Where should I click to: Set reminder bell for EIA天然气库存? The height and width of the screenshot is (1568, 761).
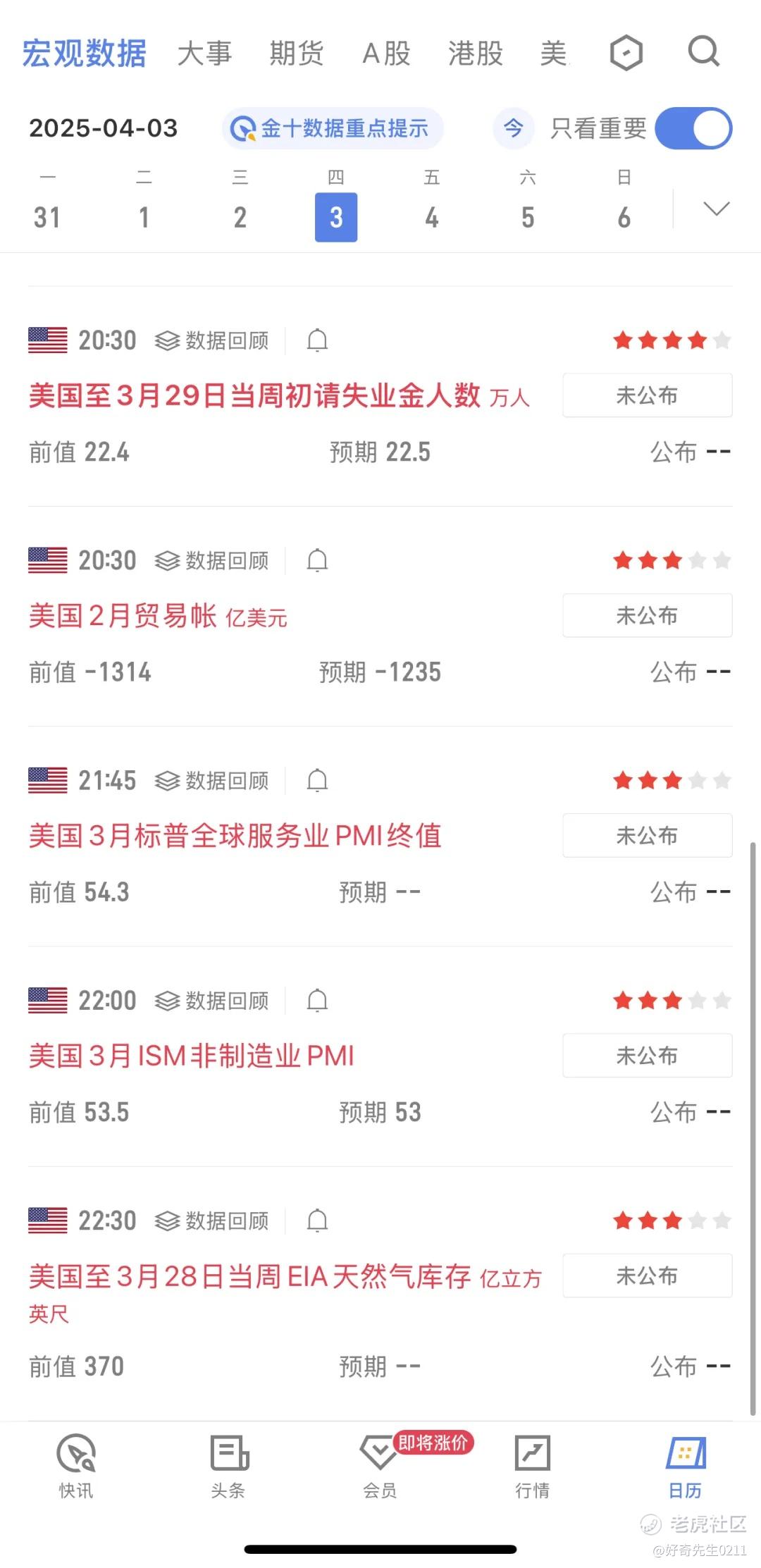coord(317,1221)
